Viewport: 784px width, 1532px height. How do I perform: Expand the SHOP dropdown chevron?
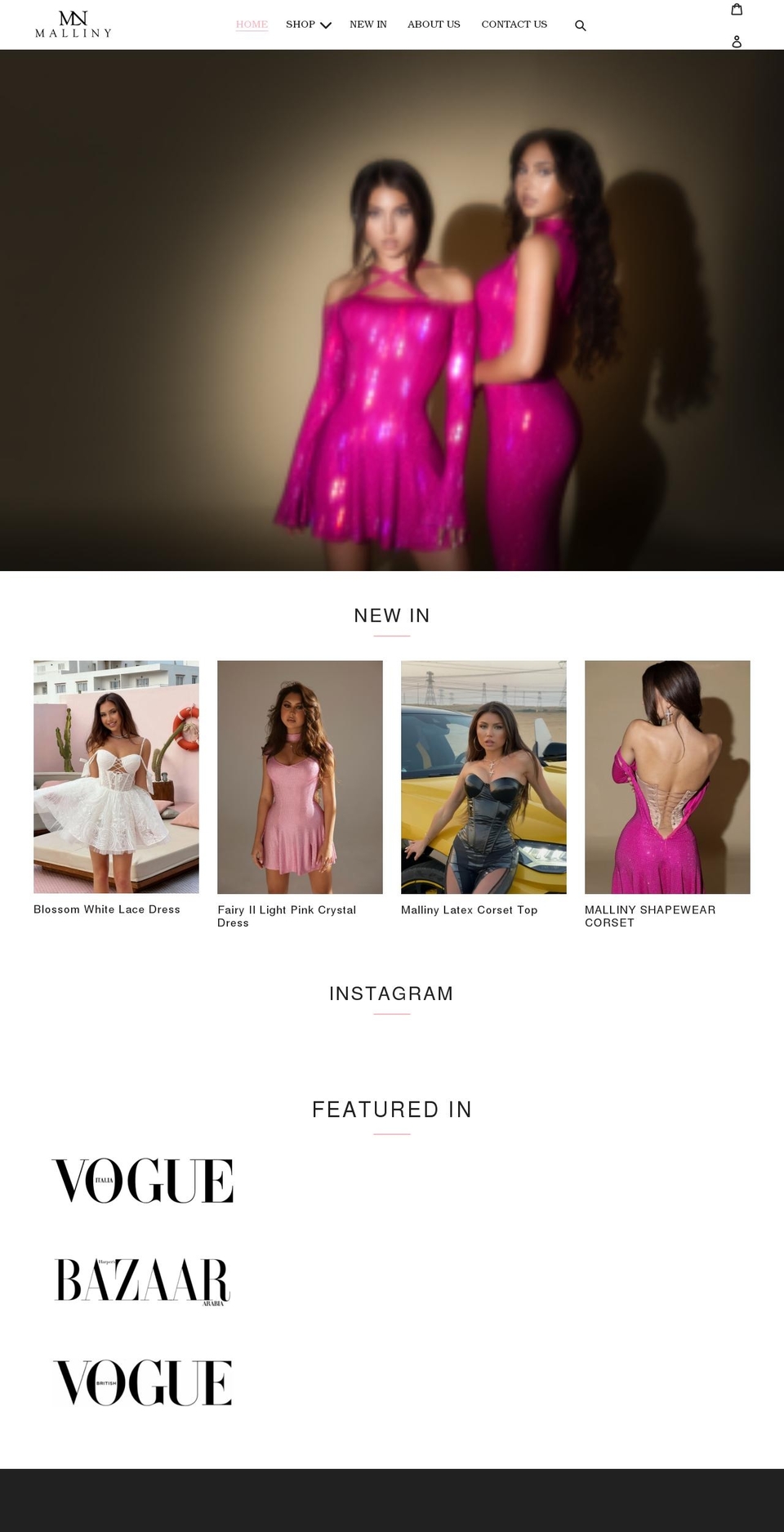coord(326,25)
